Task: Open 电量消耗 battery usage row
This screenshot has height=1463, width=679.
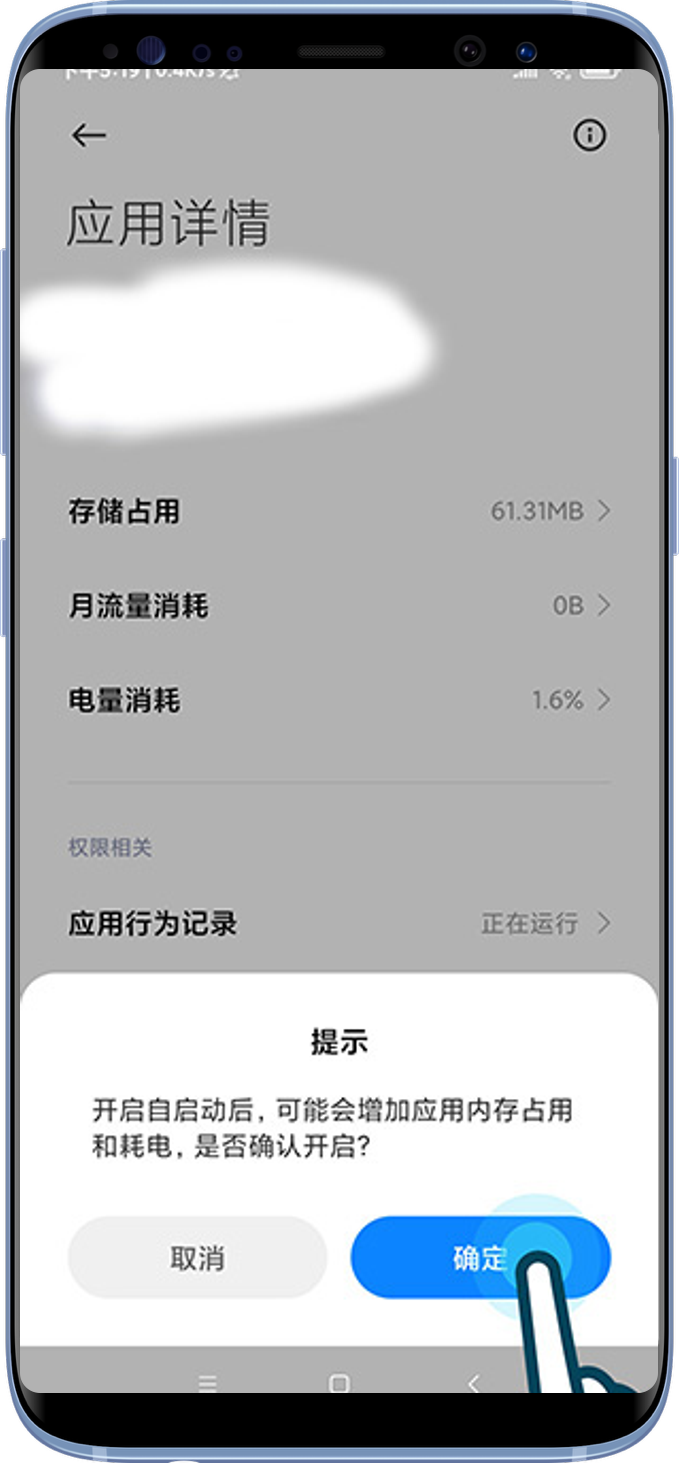Action: coord(339,700)
